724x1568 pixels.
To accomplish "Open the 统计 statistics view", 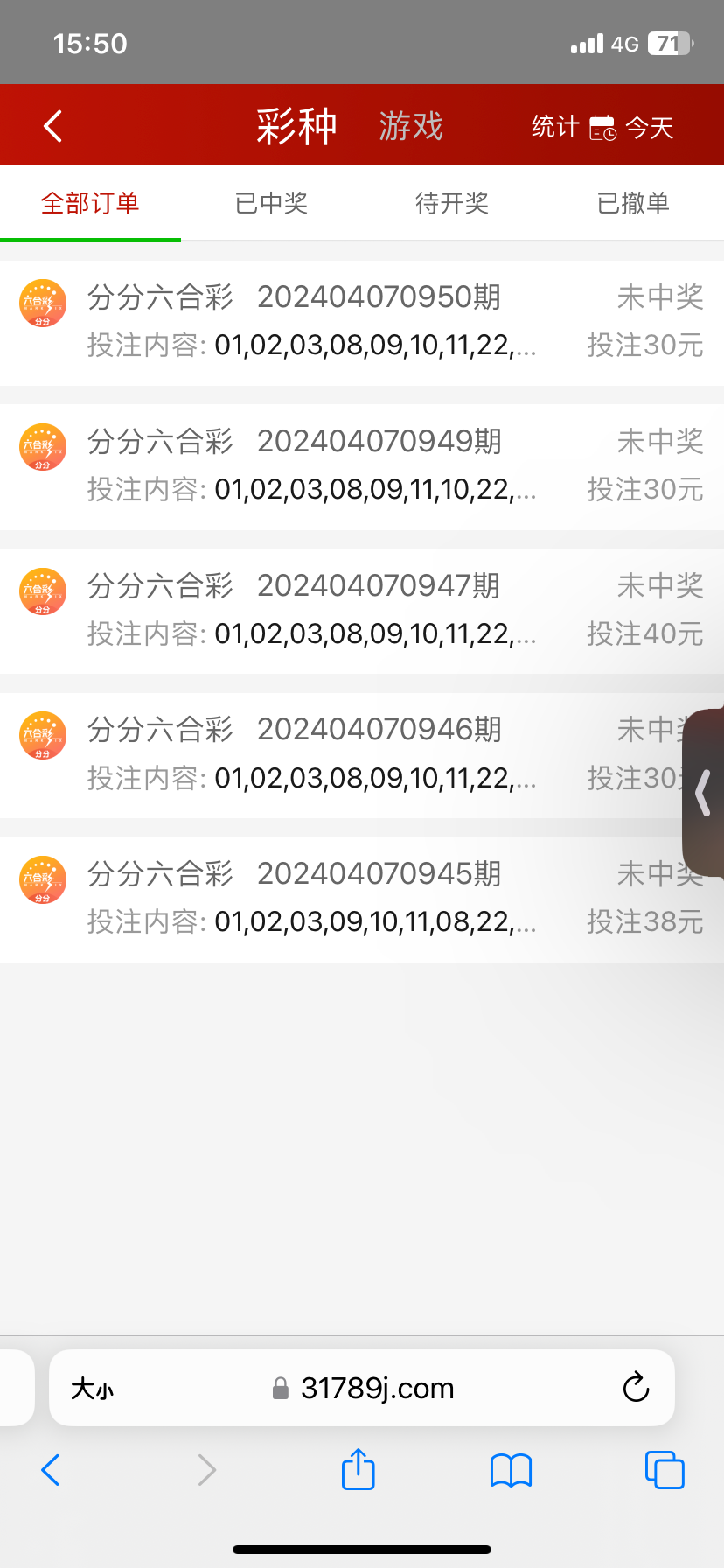I will 554,127.
